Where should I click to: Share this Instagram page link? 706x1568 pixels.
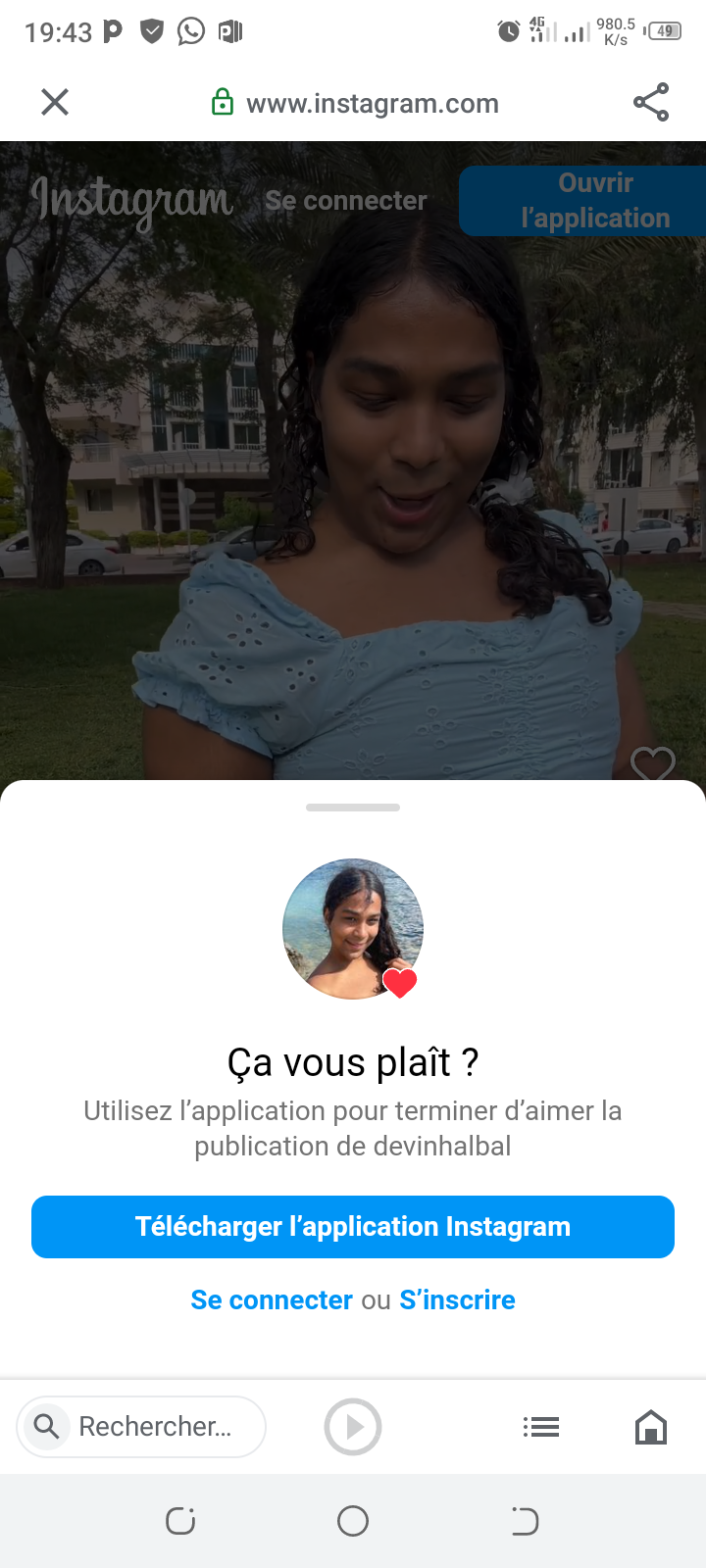651,102
